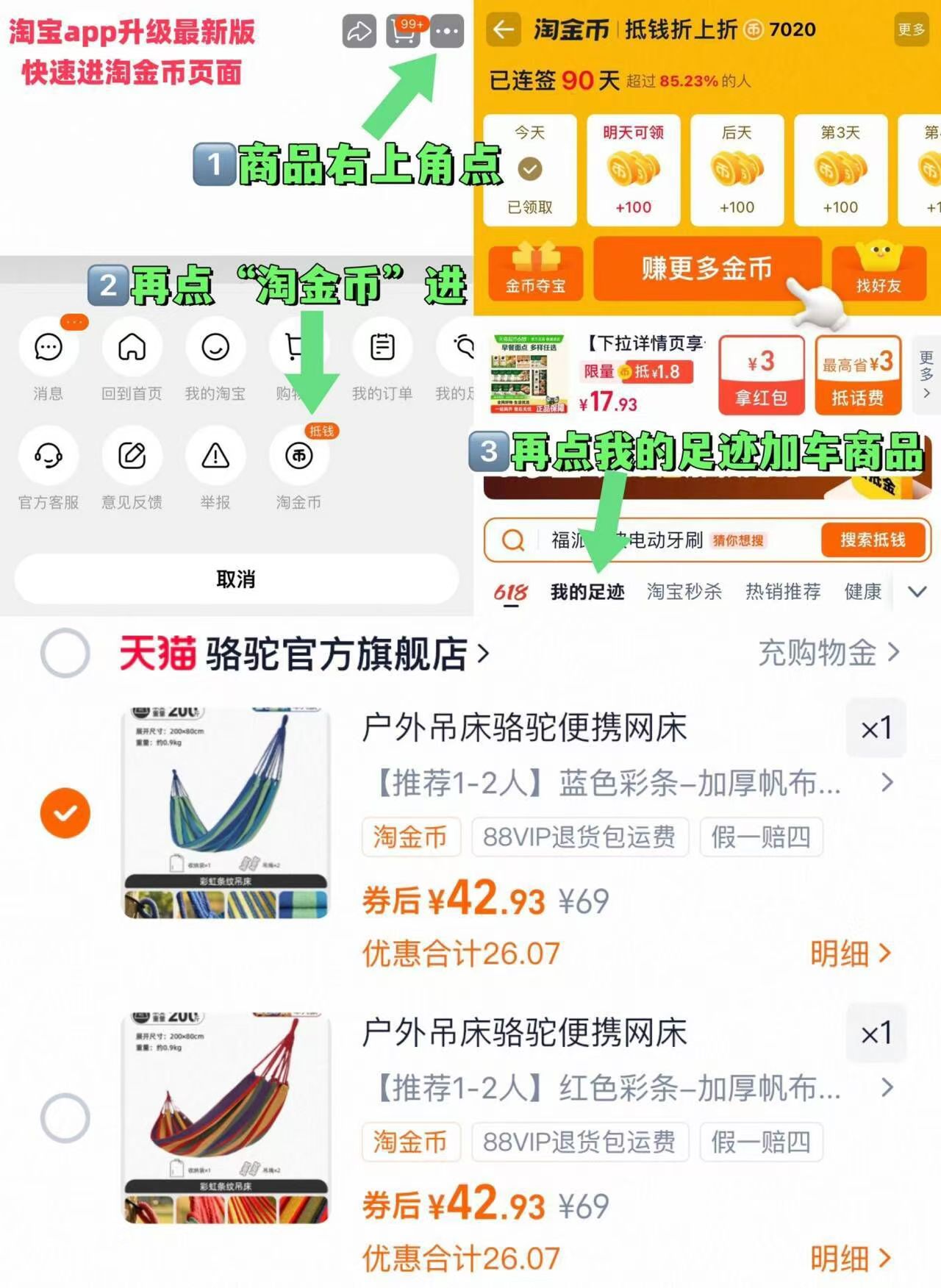This screenshot has width=941, height=1288.
Task: Expand the category list chevron beside 健康
Action: pos(917,590)
